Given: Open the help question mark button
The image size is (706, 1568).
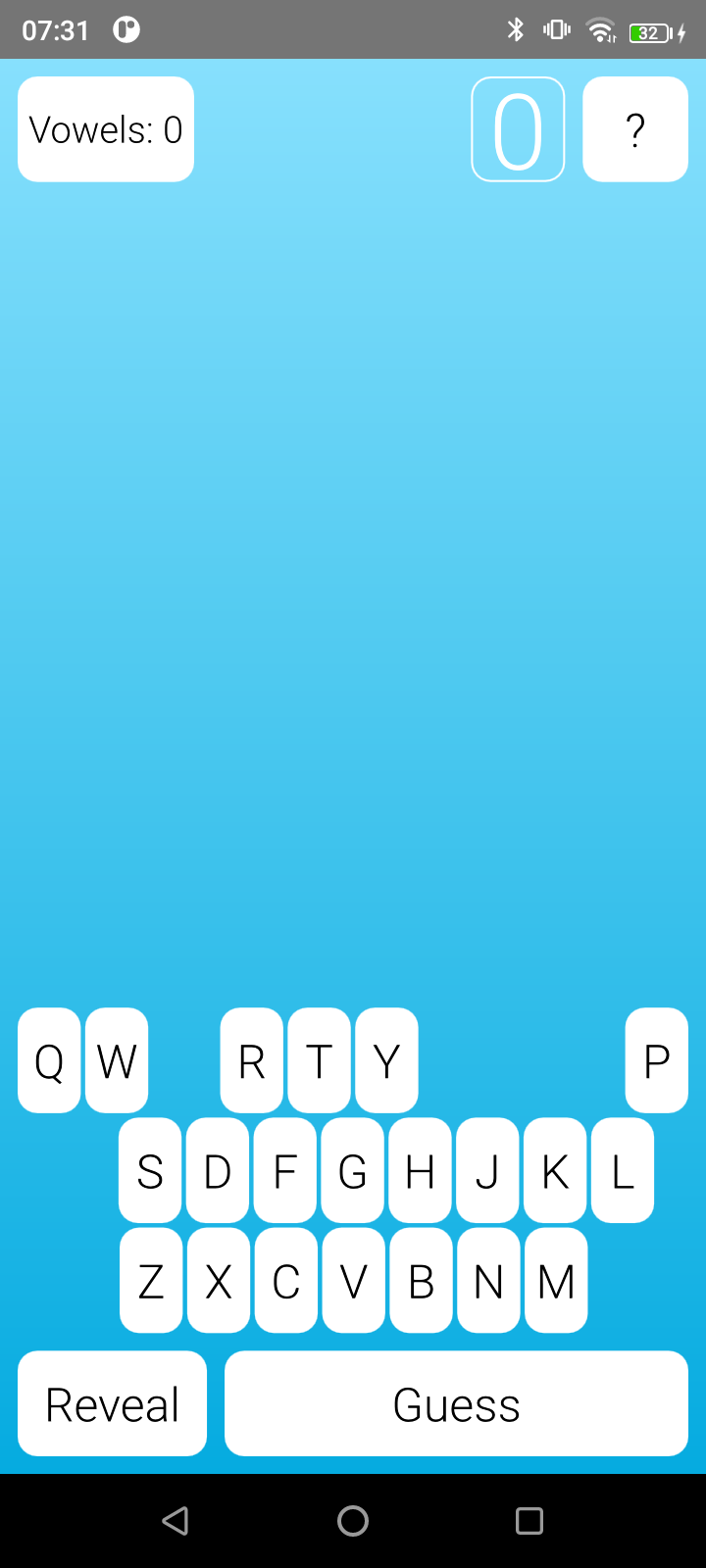Looking at the screenshot, I should (635, 129).
